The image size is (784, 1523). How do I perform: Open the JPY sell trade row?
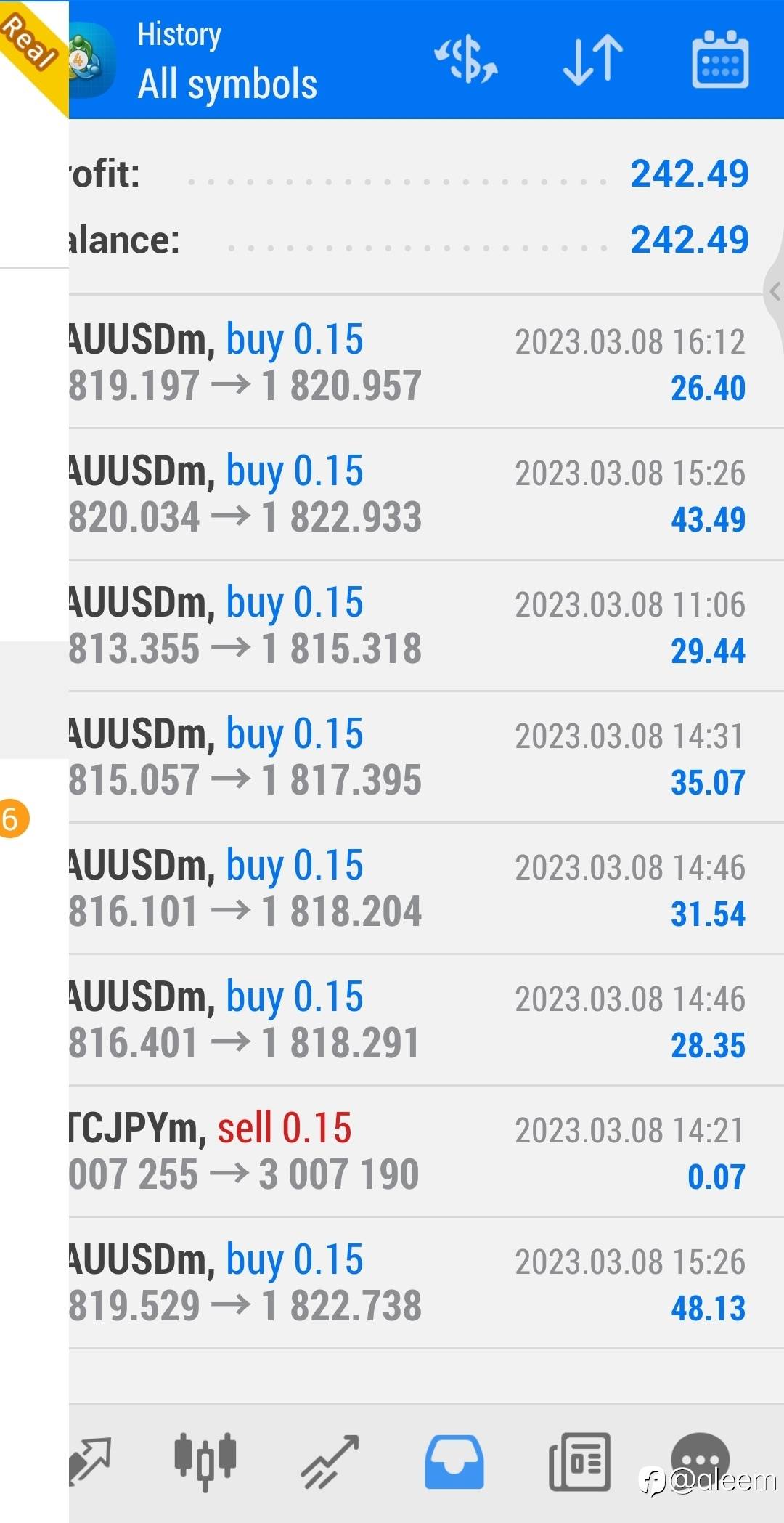coord(426,1152)
